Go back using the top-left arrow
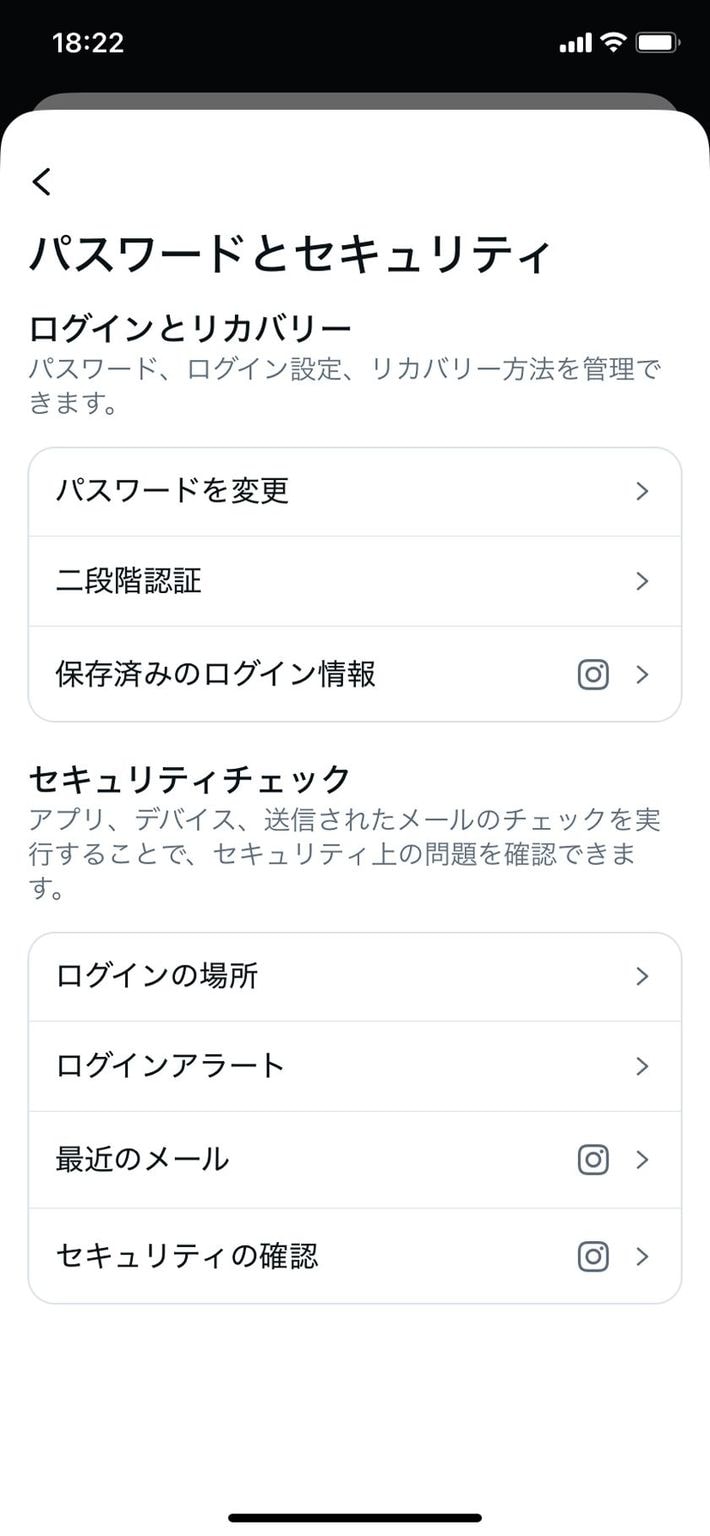This screenshot has width=710, height=1536. pos(41,182)
